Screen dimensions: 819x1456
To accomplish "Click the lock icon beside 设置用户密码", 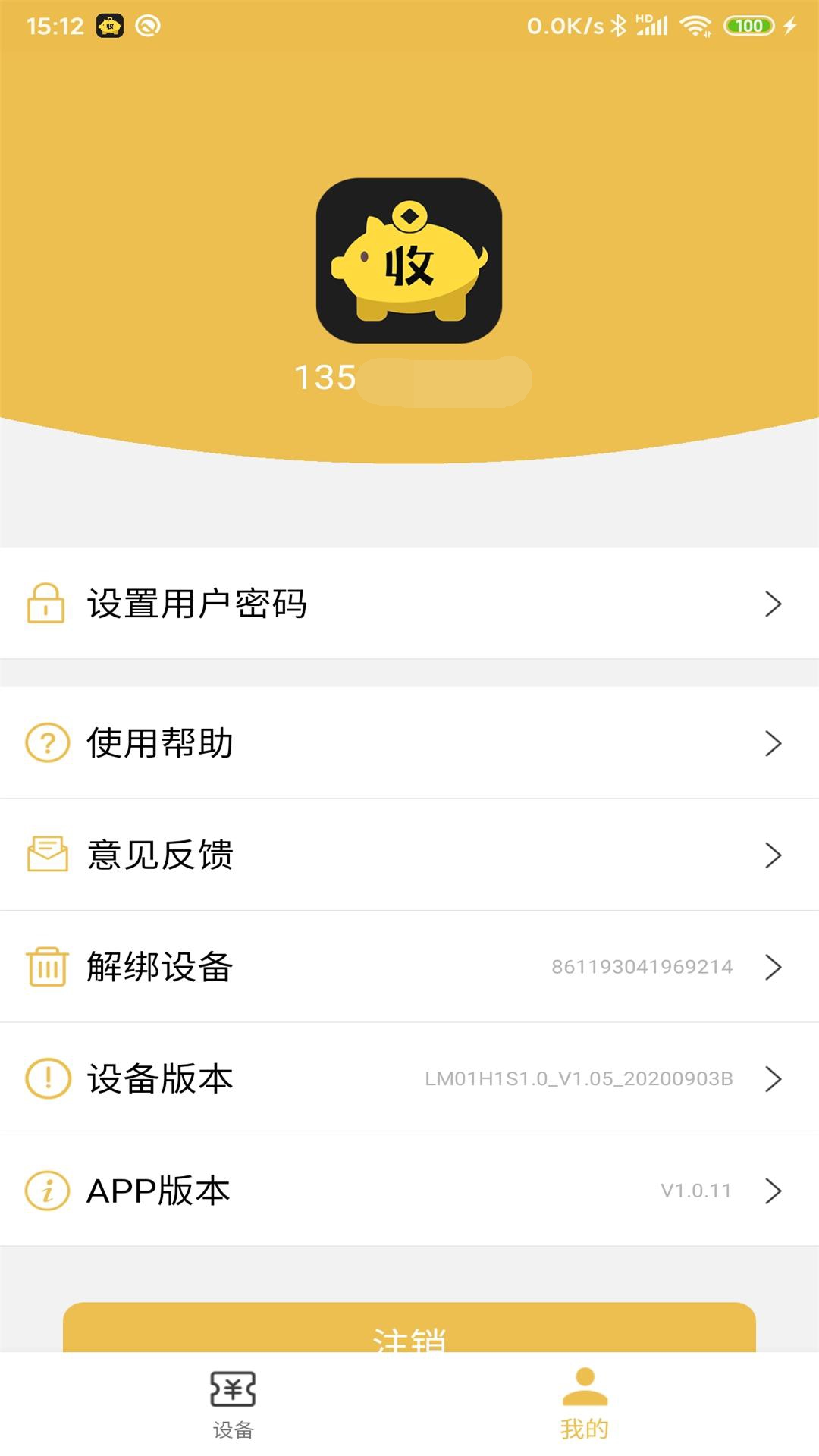I will 44,604.
